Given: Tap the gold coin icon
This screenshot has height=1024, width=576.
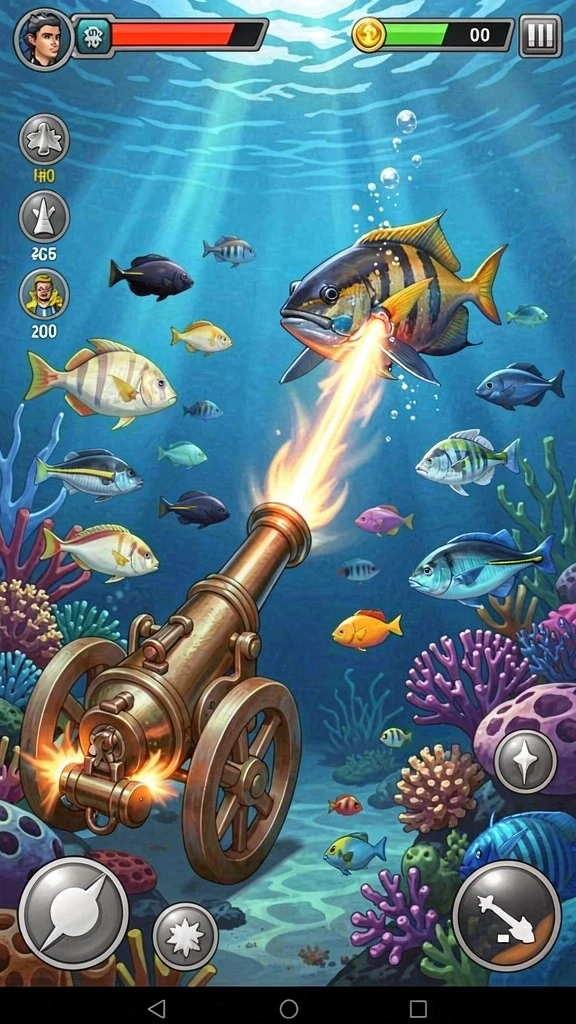Looking at the screenshot, I should click(369, 35).
